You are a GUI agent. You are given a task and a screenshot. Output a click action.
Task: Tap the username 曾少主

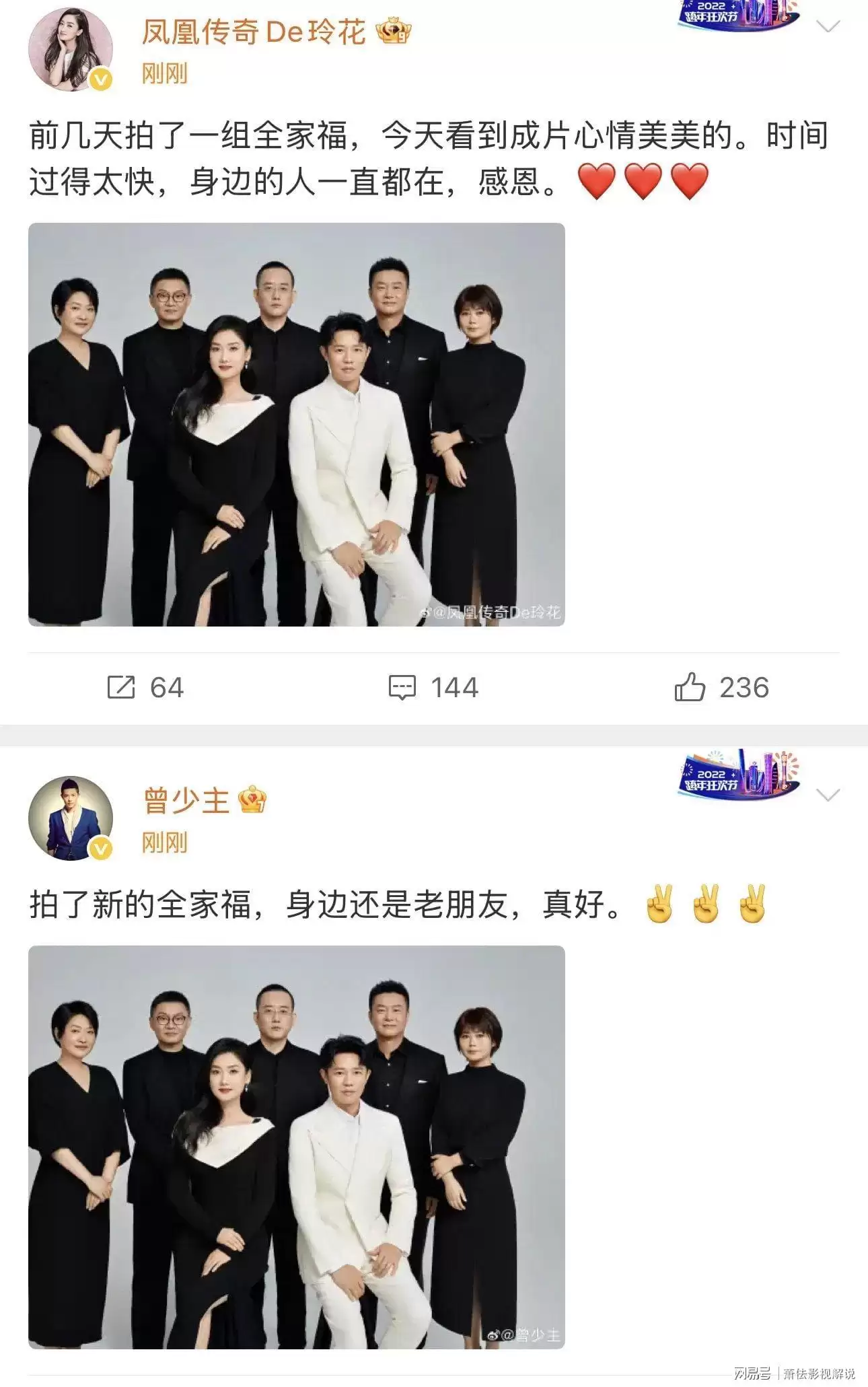(x=186, y=801)
